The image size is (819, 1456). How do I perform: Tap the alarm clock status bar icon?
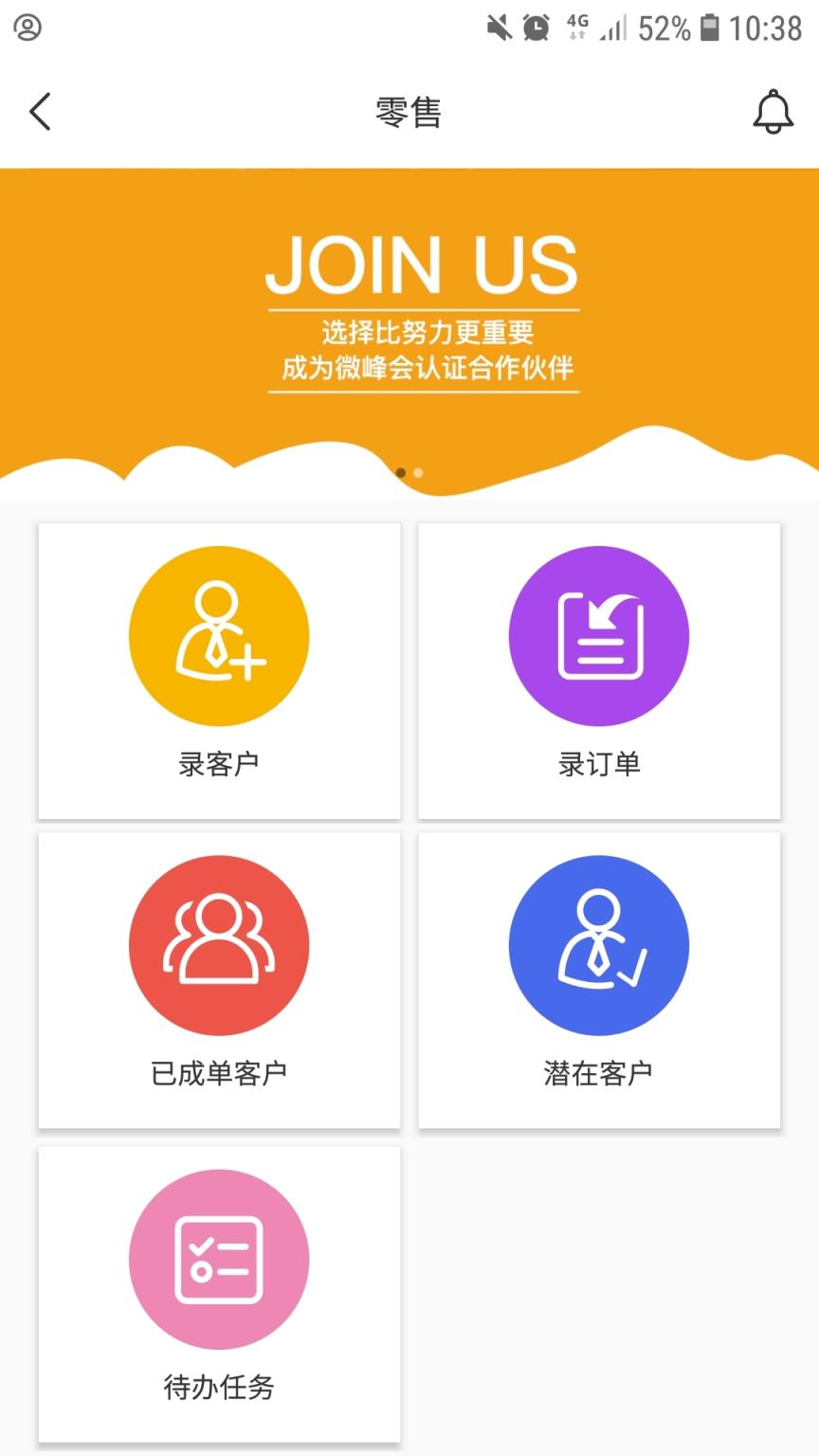[534, 28]
